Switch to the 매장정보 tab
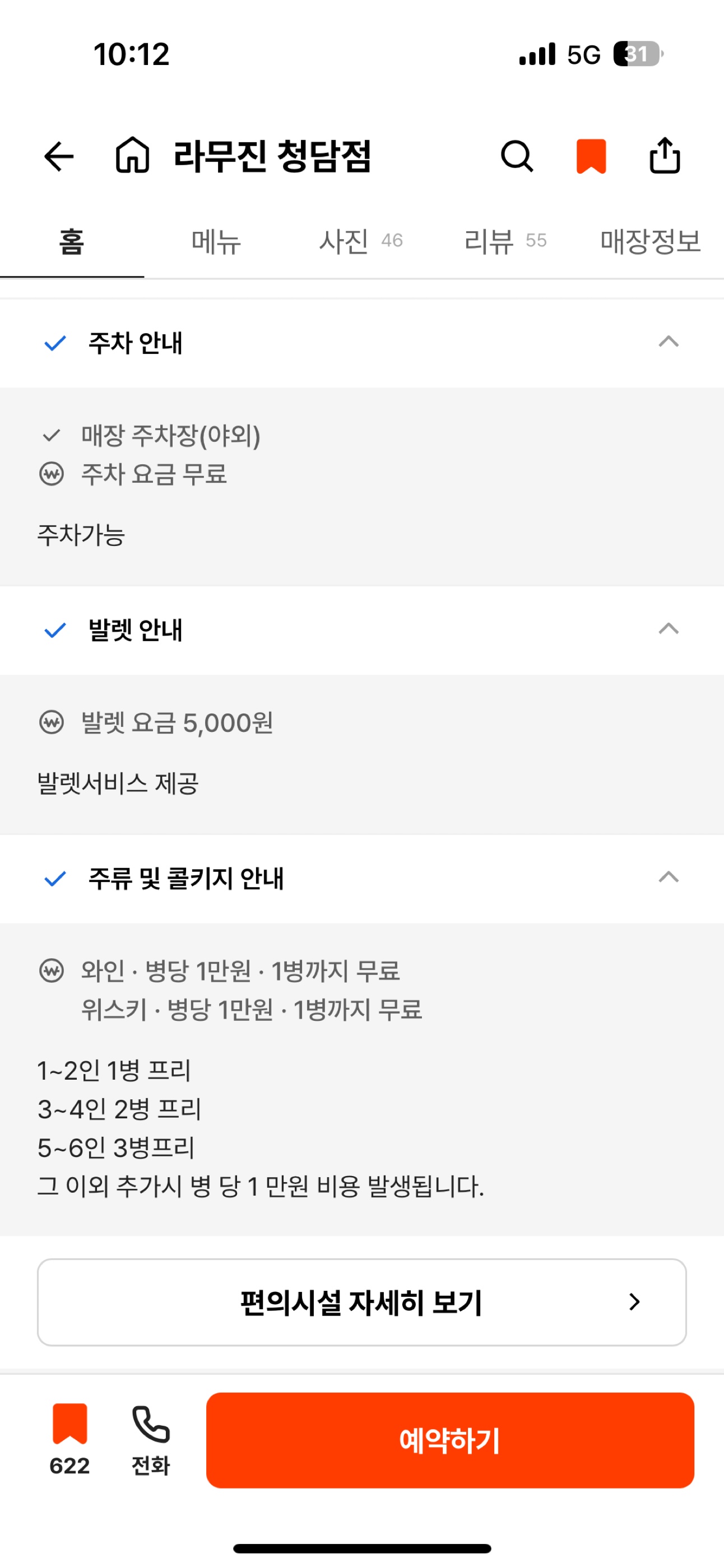 coord(649,242)
